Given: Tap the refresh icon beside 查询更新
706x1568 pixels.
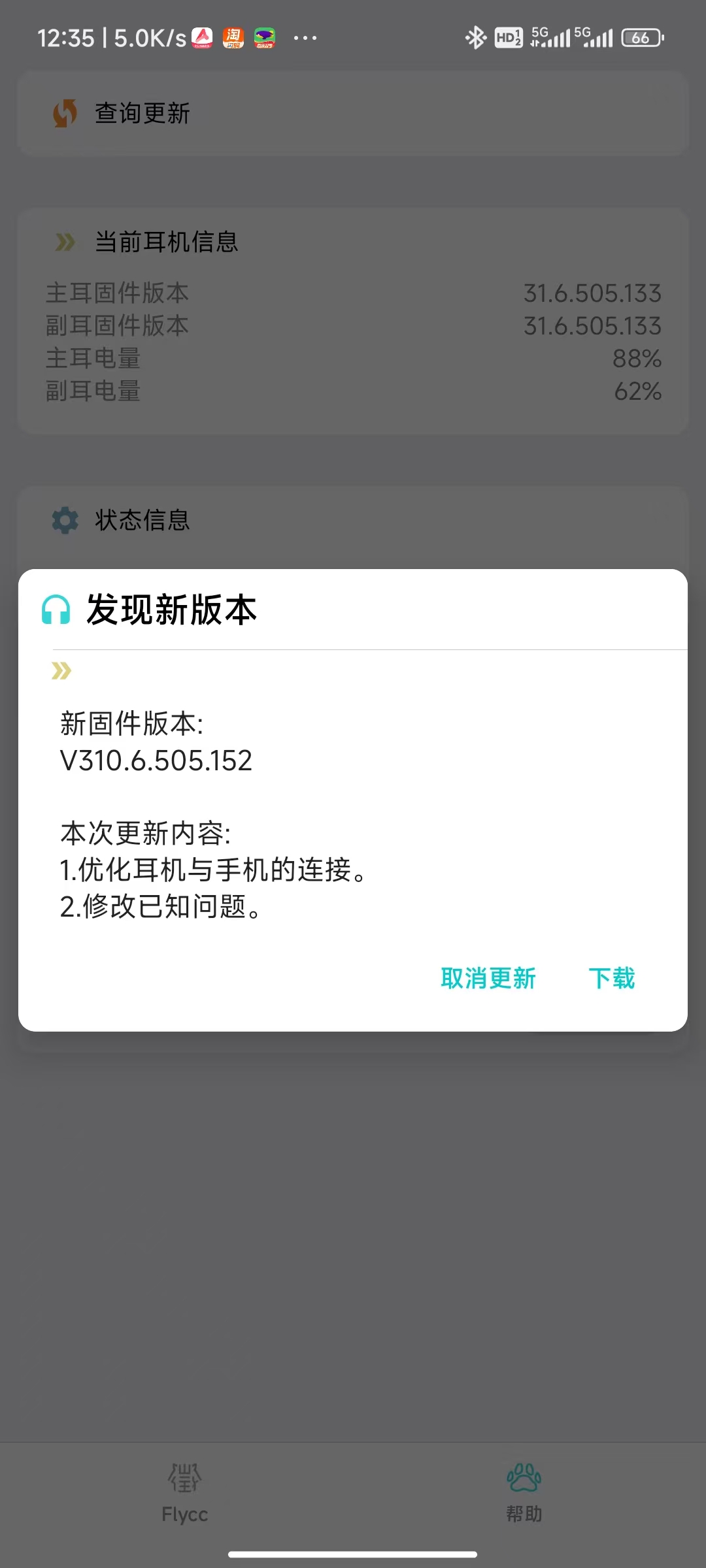Looking at the screenshot, I should pos(65,114).
